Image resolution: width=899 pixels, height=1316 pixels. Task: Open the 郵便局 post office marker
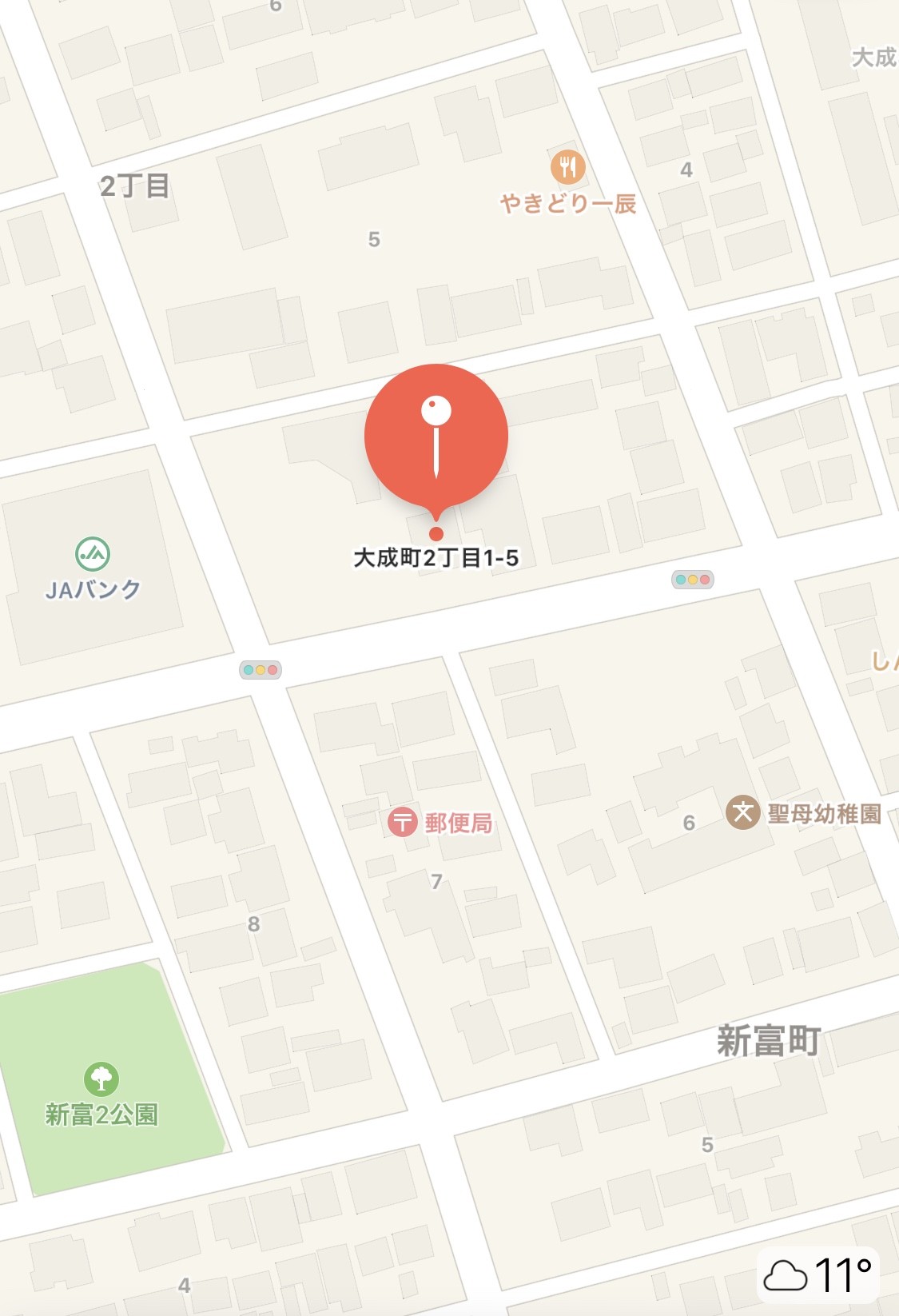click(x=403, y=822)
